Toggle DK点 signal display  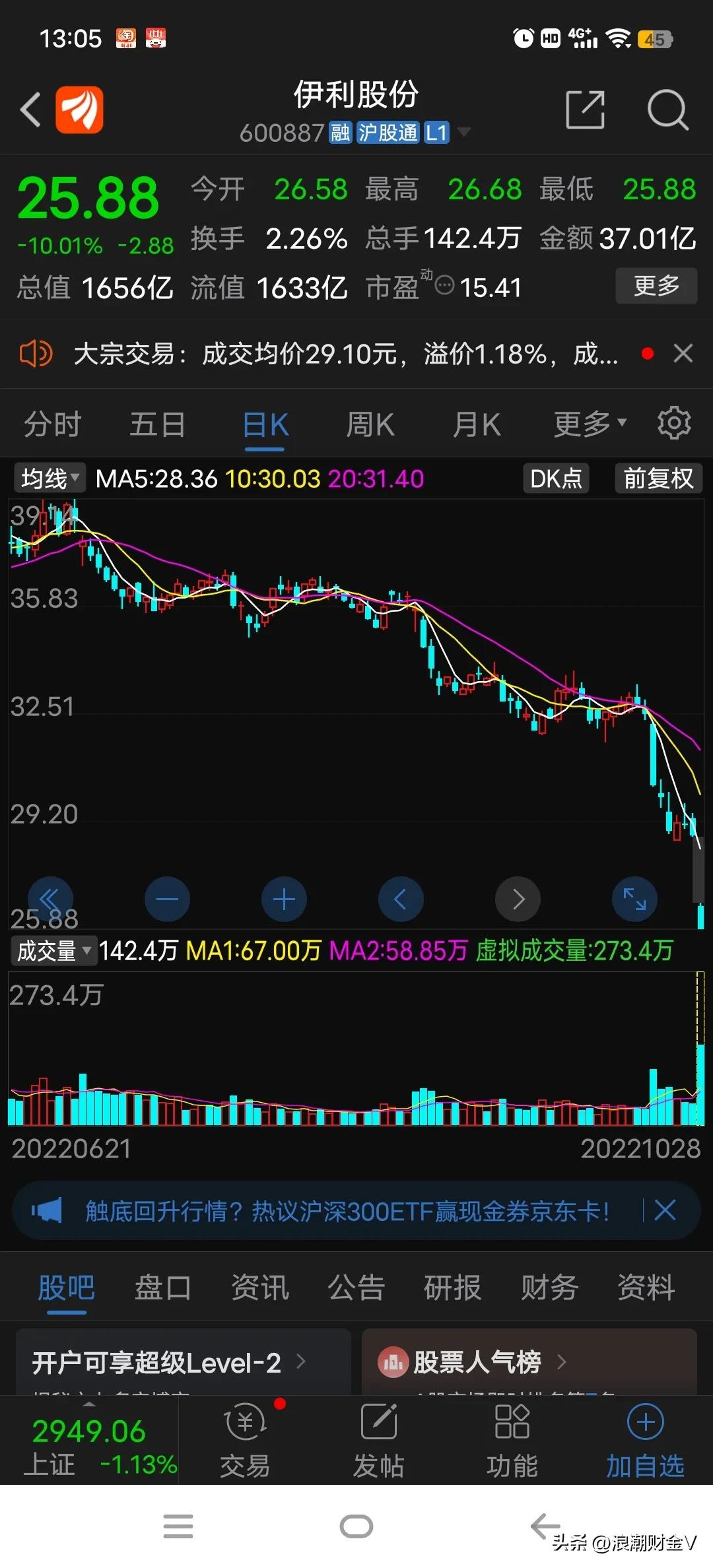coord(556,478)
